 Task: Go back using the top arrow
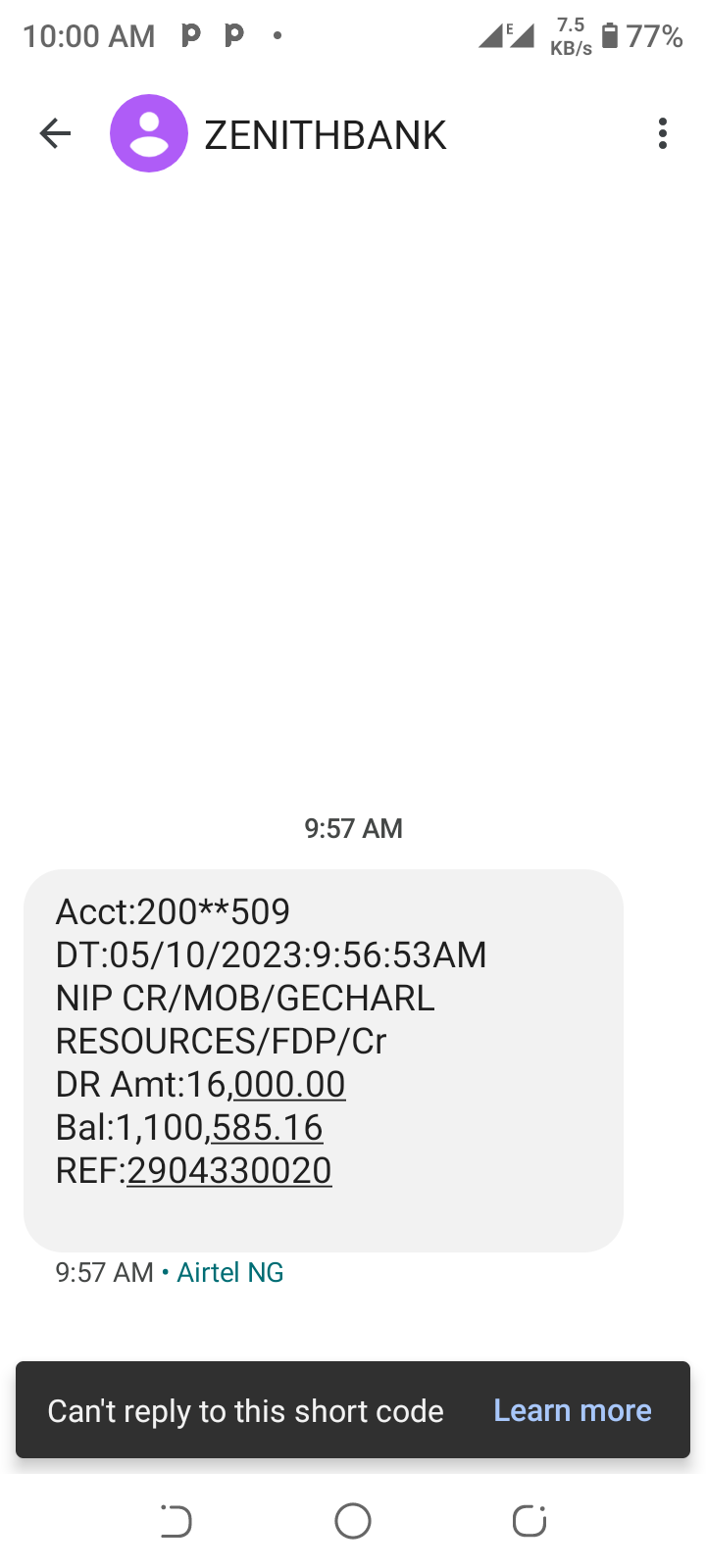56,133
